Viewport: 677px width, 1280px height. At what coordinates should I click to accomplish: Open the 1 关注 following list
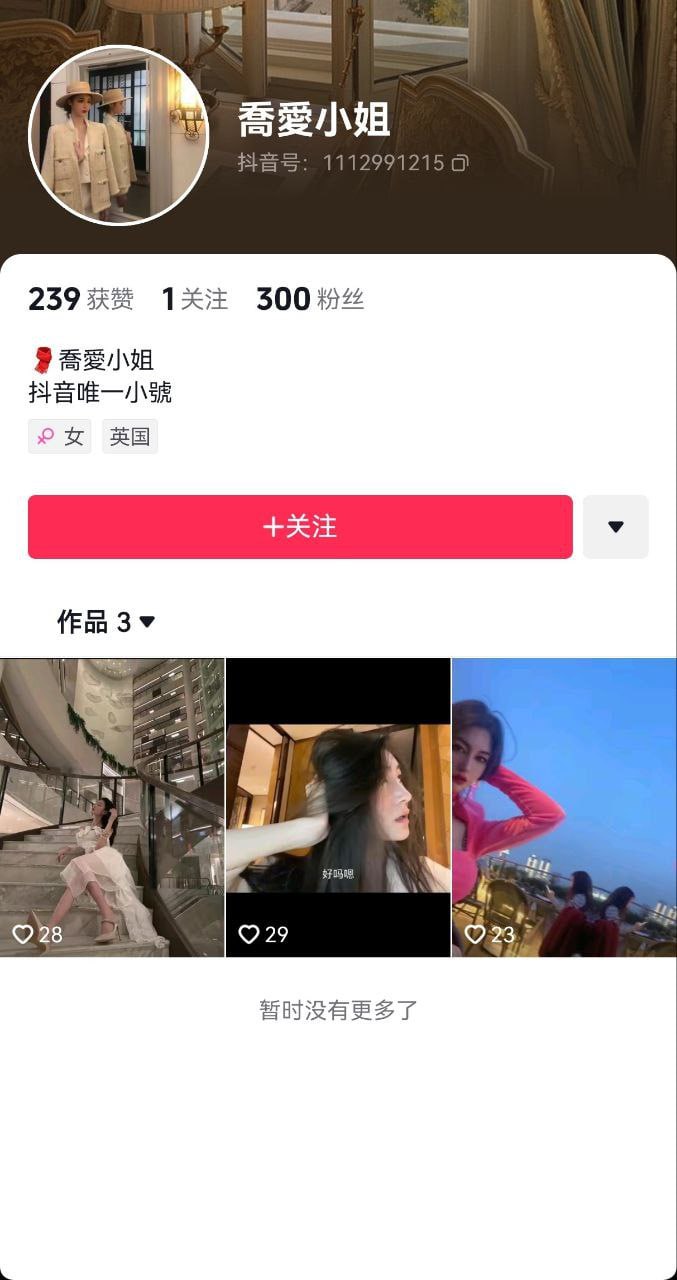pyautogui.click(x=195, y=299)
